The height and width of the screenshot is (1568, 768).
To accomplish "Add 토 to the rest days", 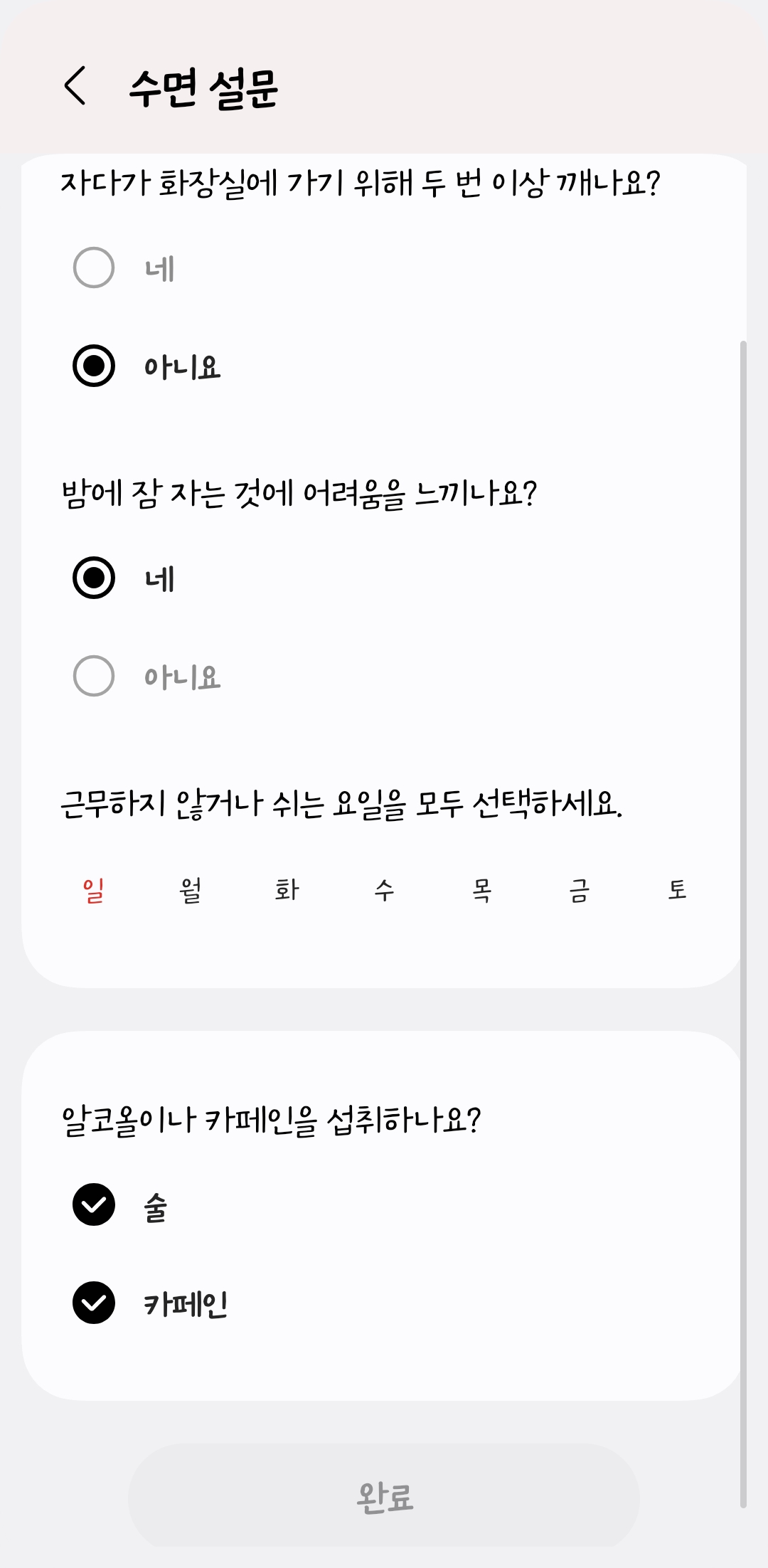I will 677,890.
